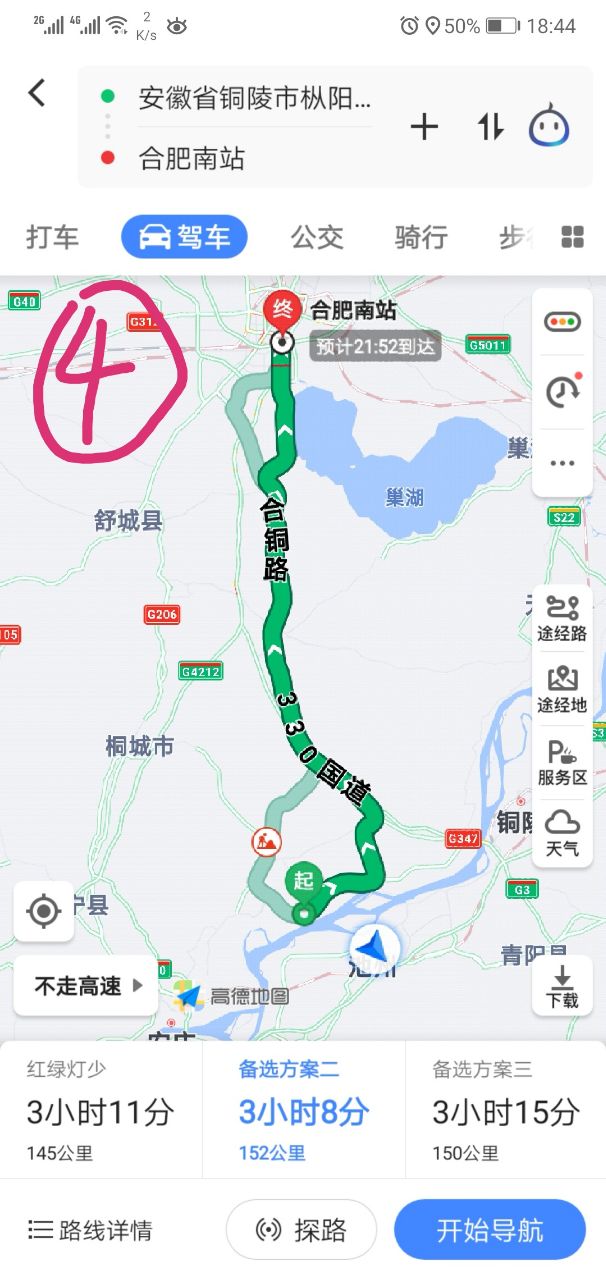Open 路线详情 route details

pyautogui.click(x=91, y=1230)
